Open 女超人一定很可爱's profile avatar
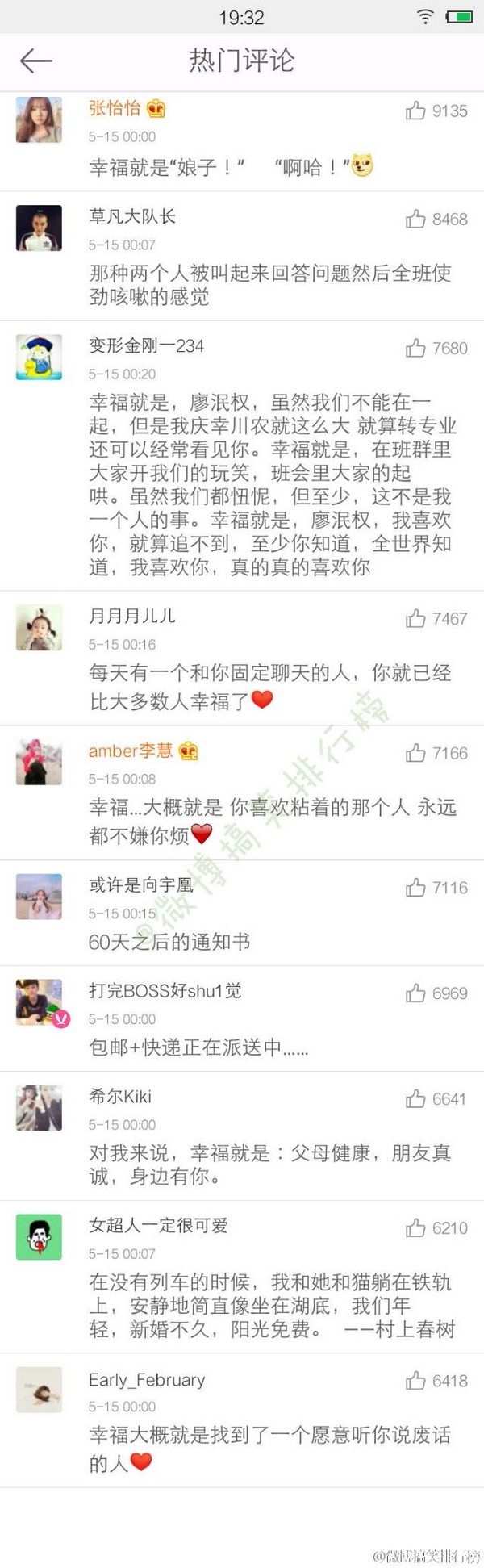The height and width of the screenshot is (1568, 484). point(39,1236)
